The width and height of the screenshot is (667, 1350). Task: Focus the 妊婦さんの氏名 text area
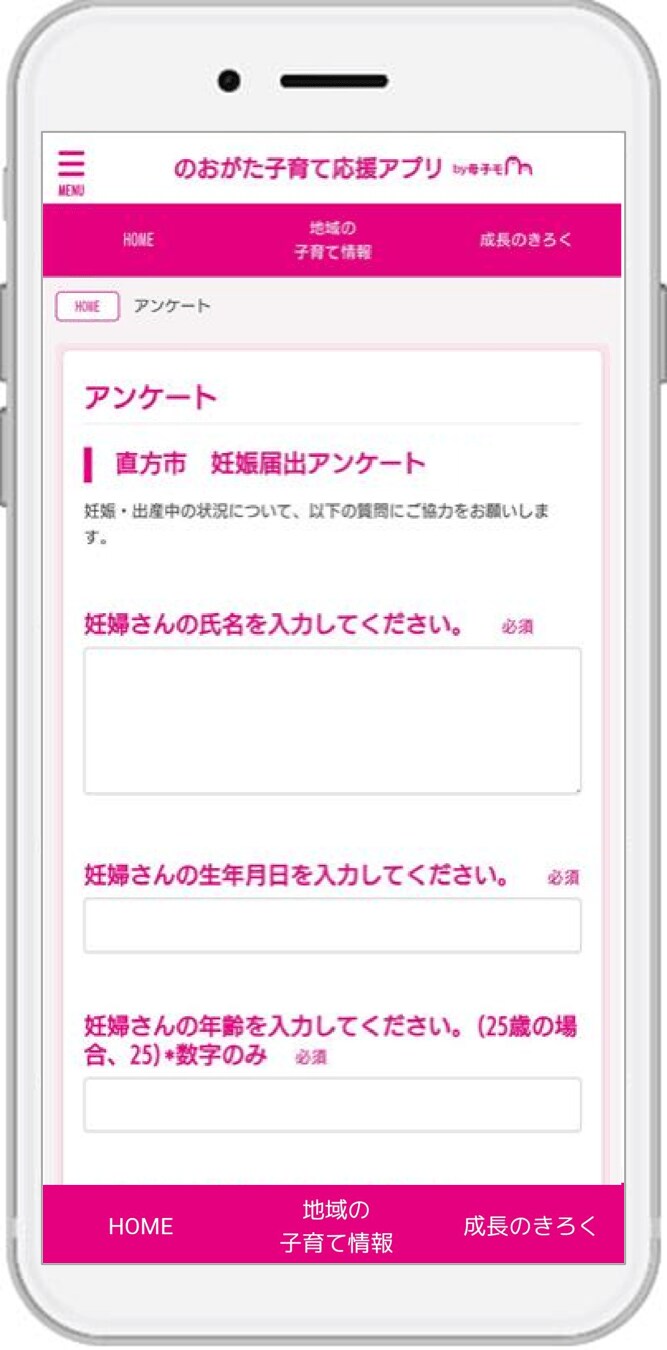point(332,720)
